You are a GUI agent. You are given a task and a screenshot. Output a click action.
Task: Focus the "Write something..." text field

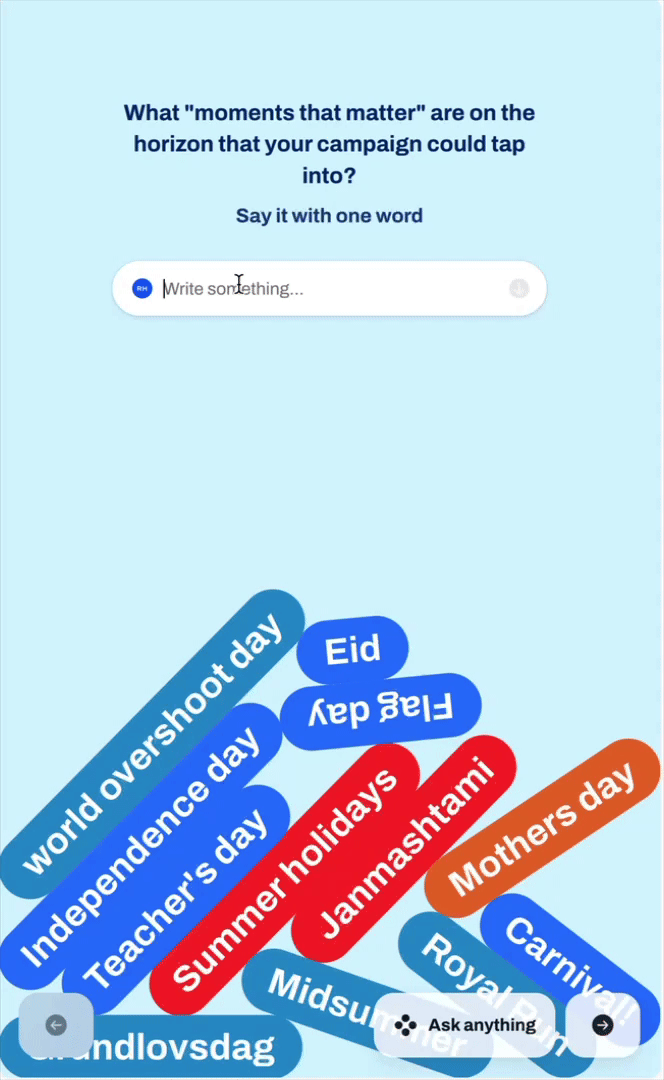click(x=330, y=289)
